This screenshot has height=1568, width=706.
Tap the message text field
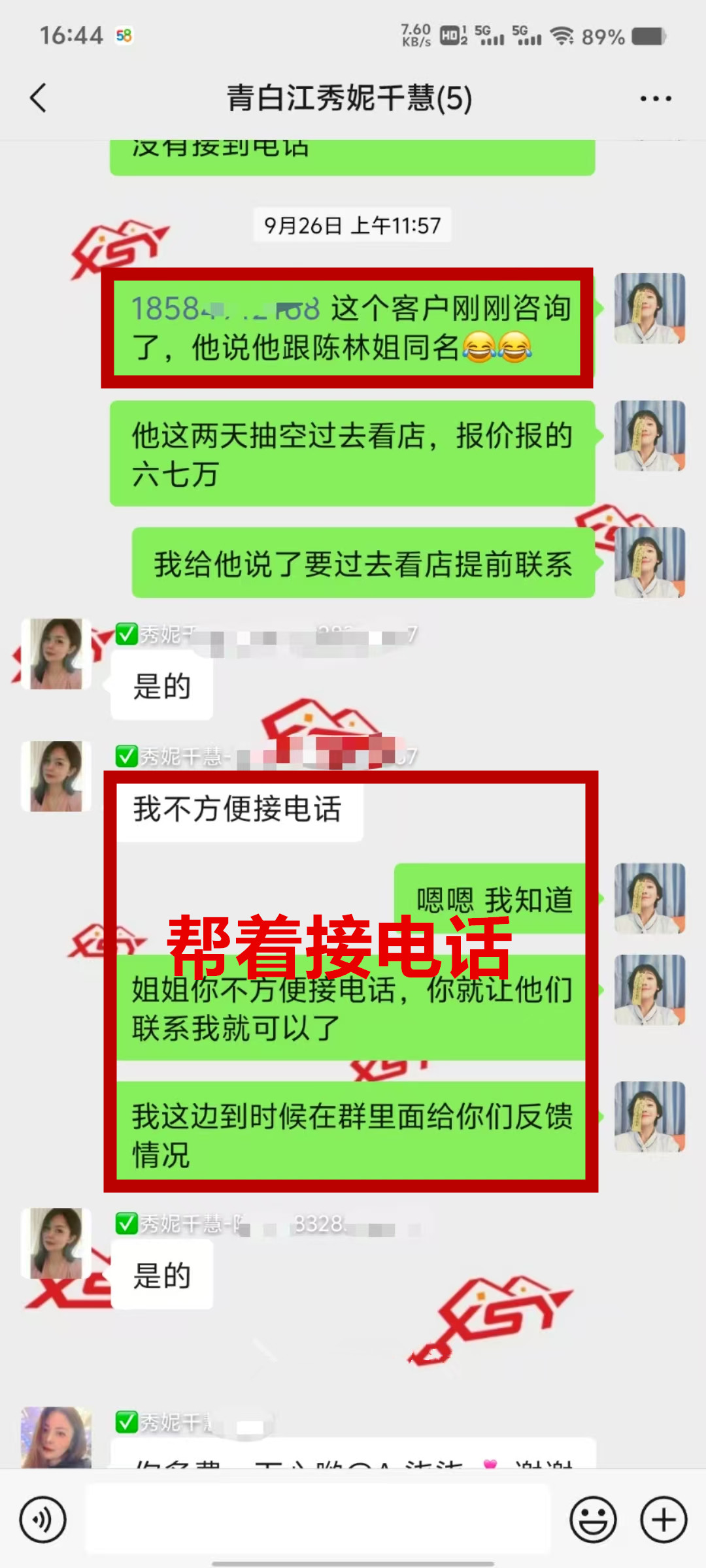click(317, 1519)
